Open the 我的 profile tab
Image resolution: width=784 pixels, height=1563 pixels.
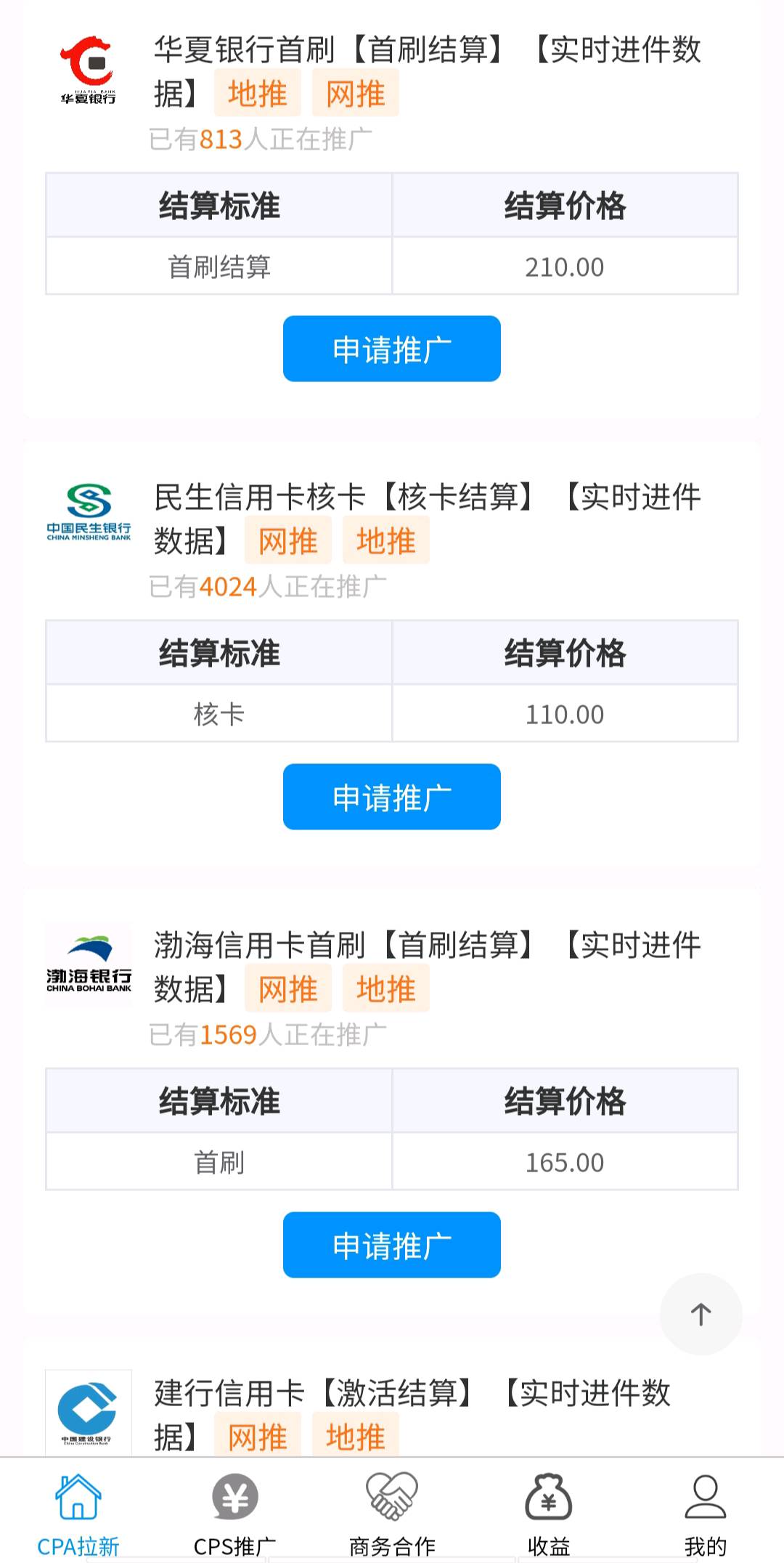click(x=706, y=1514)
